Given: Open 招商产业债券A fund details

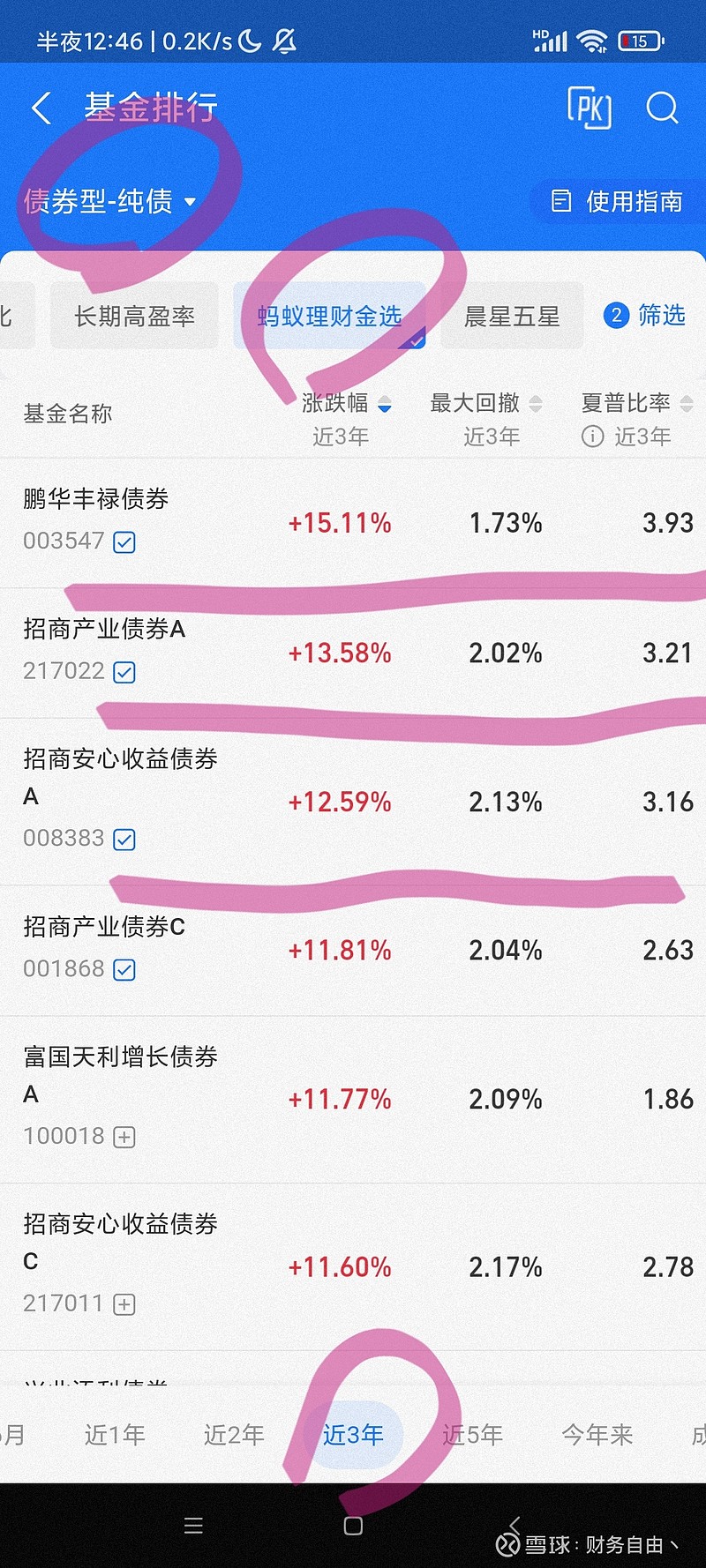Looking at the screenshot, I should point(353,653).
